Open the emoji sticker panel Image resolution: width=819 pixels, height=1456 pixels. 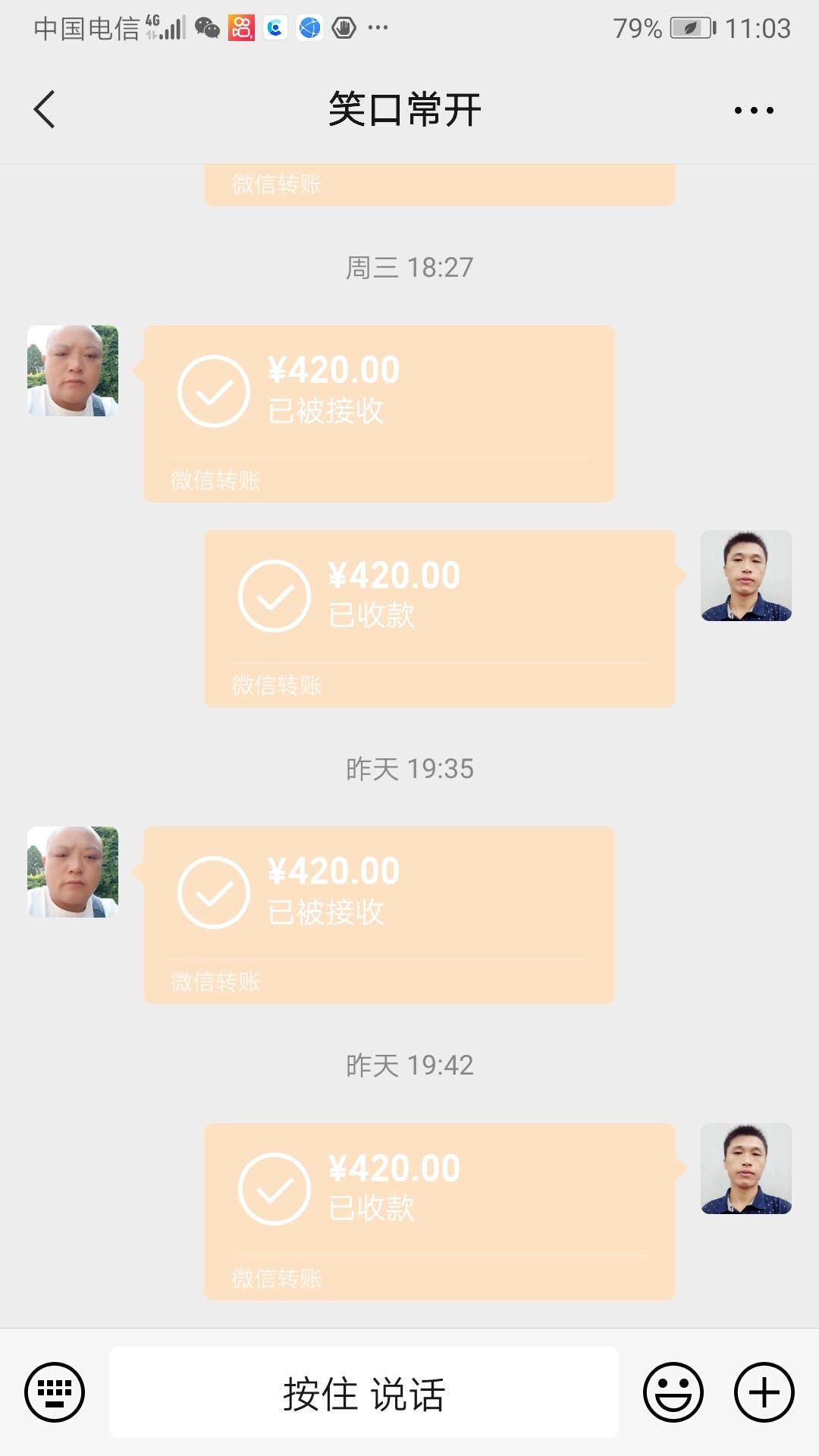click(x=673, y=1392)
